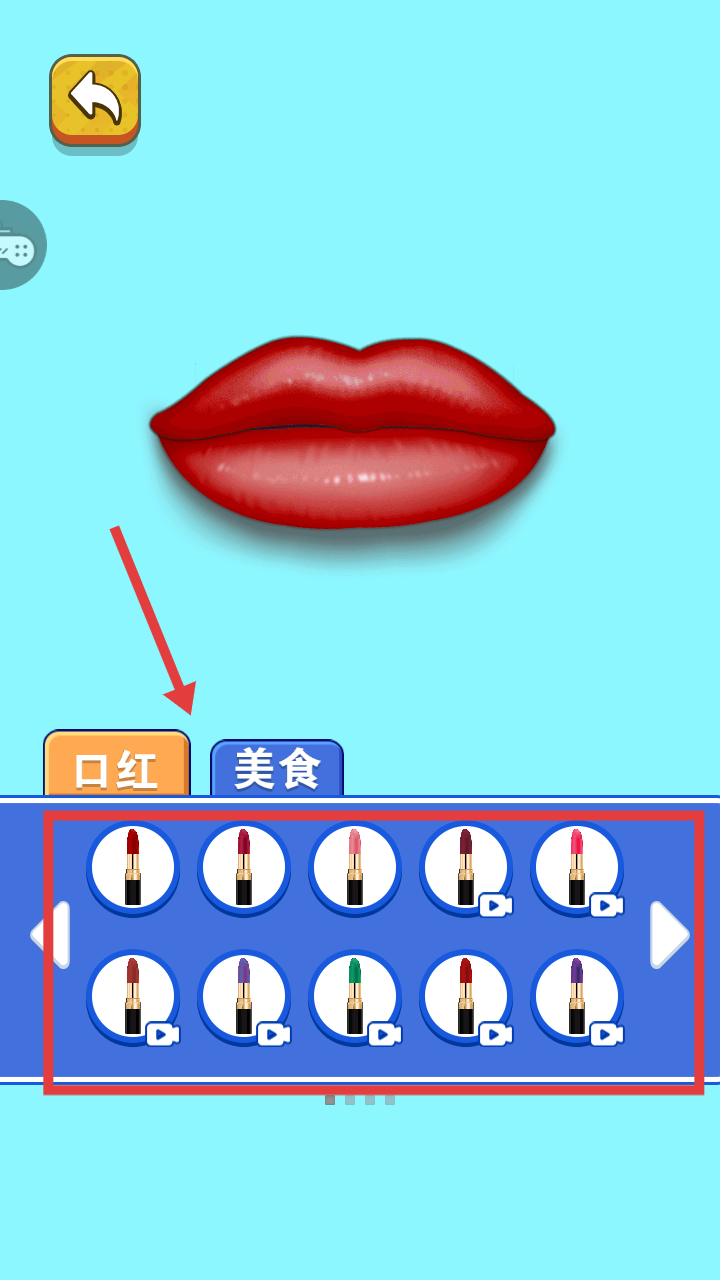Go to previous lipstick page with left arrow

[x=52, y=934]
